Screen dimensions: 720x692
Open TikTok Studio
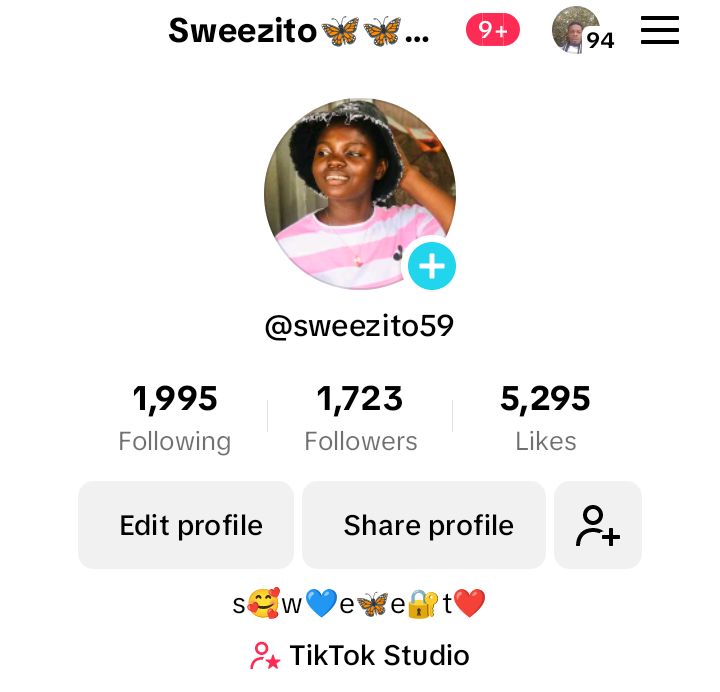(x=360, y=656)
